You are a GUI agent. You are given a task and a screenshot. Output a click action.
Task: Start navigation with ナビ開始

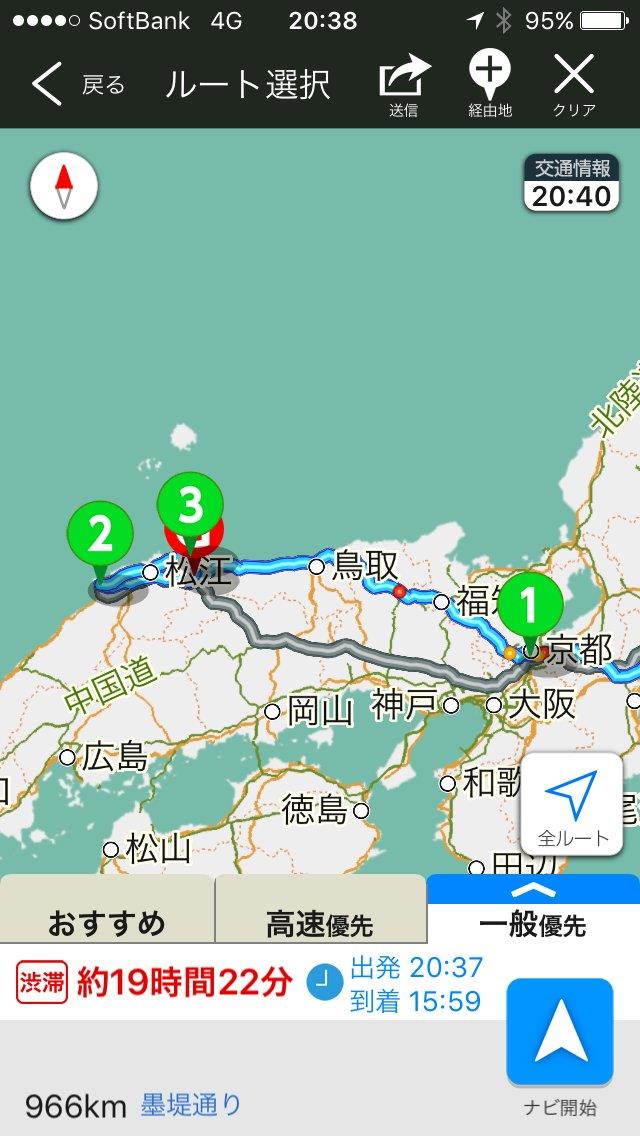pyautogui.click(x=560, y=1042)
